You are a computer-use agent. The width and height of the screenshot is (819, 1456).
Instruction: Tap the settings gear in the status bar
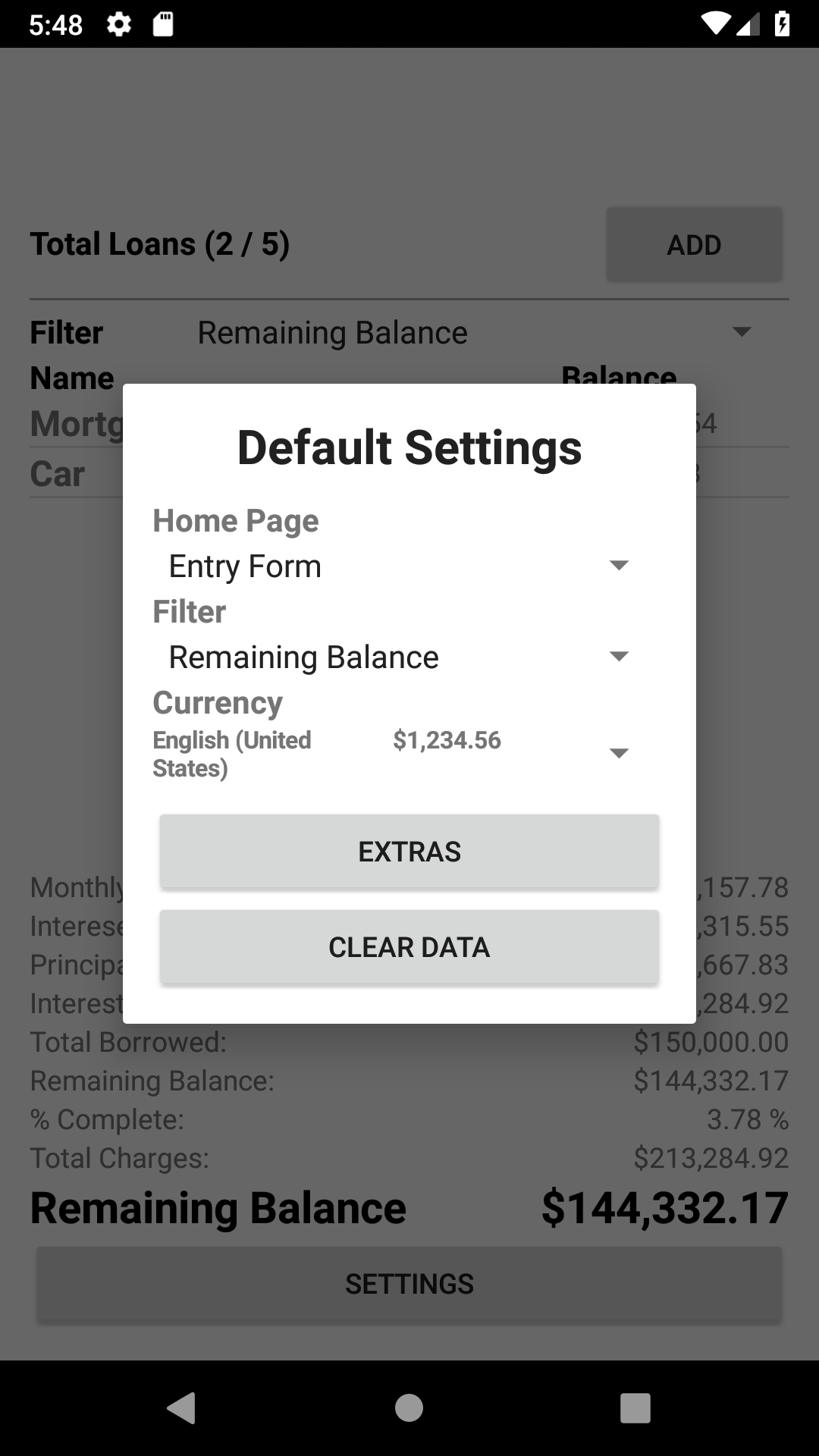(119, 23)
